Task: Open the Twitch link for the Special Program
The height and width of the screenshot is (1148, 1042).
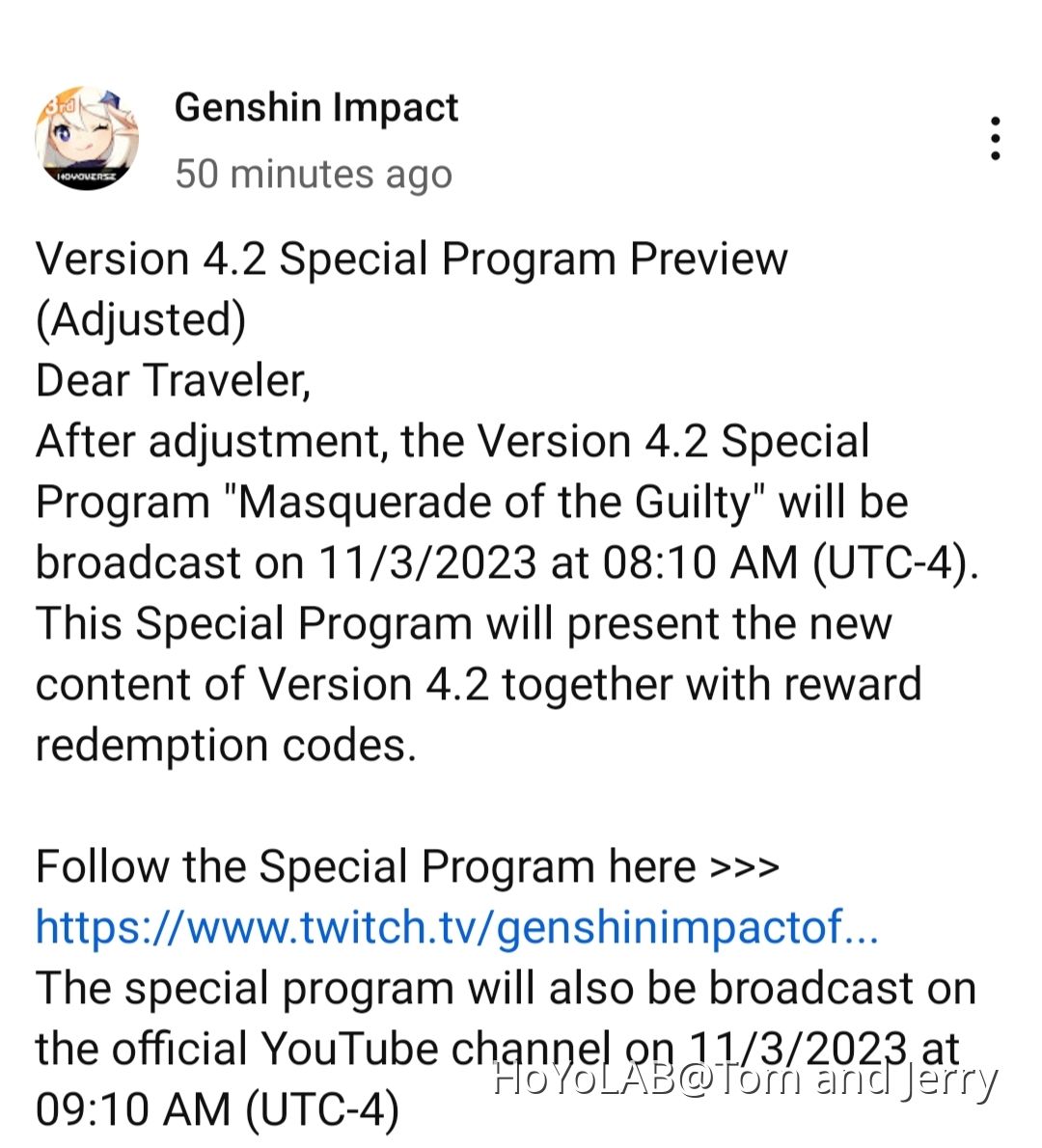Action: 456,928
